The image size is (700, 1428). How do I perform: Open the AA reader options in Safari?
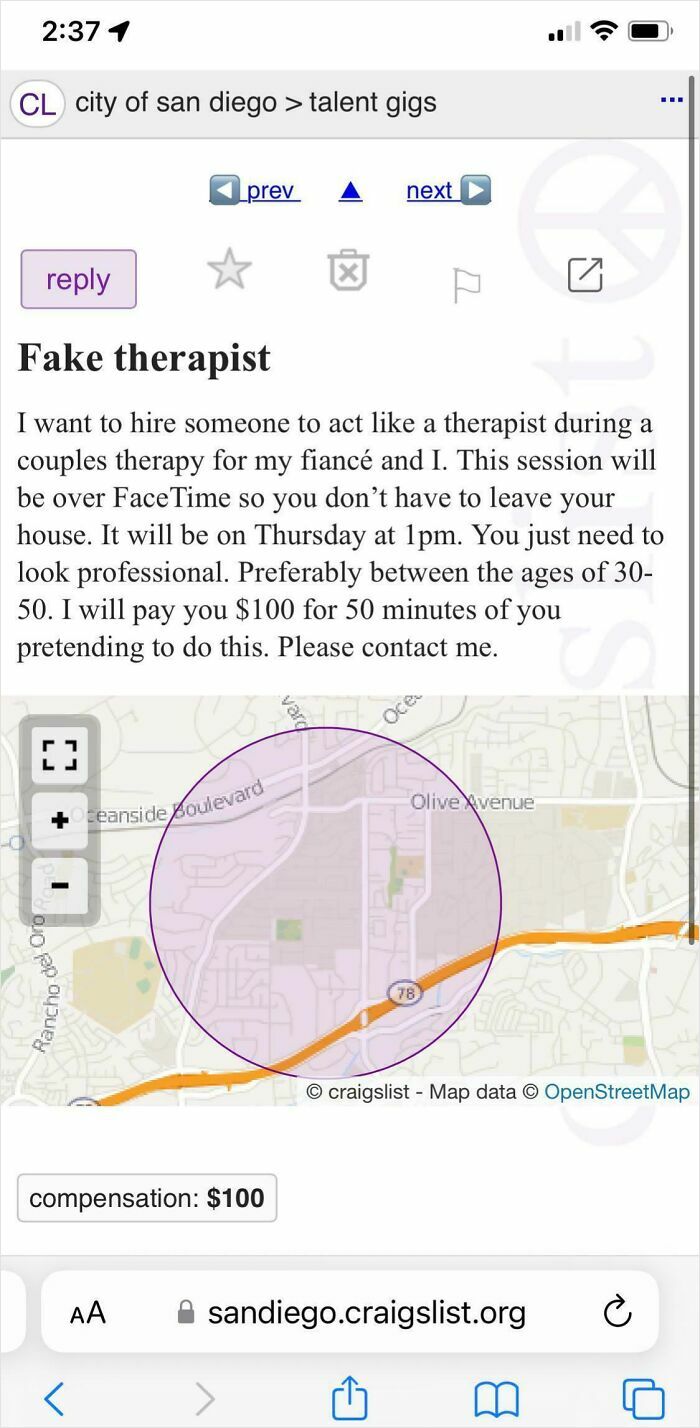click(88, 1312)
